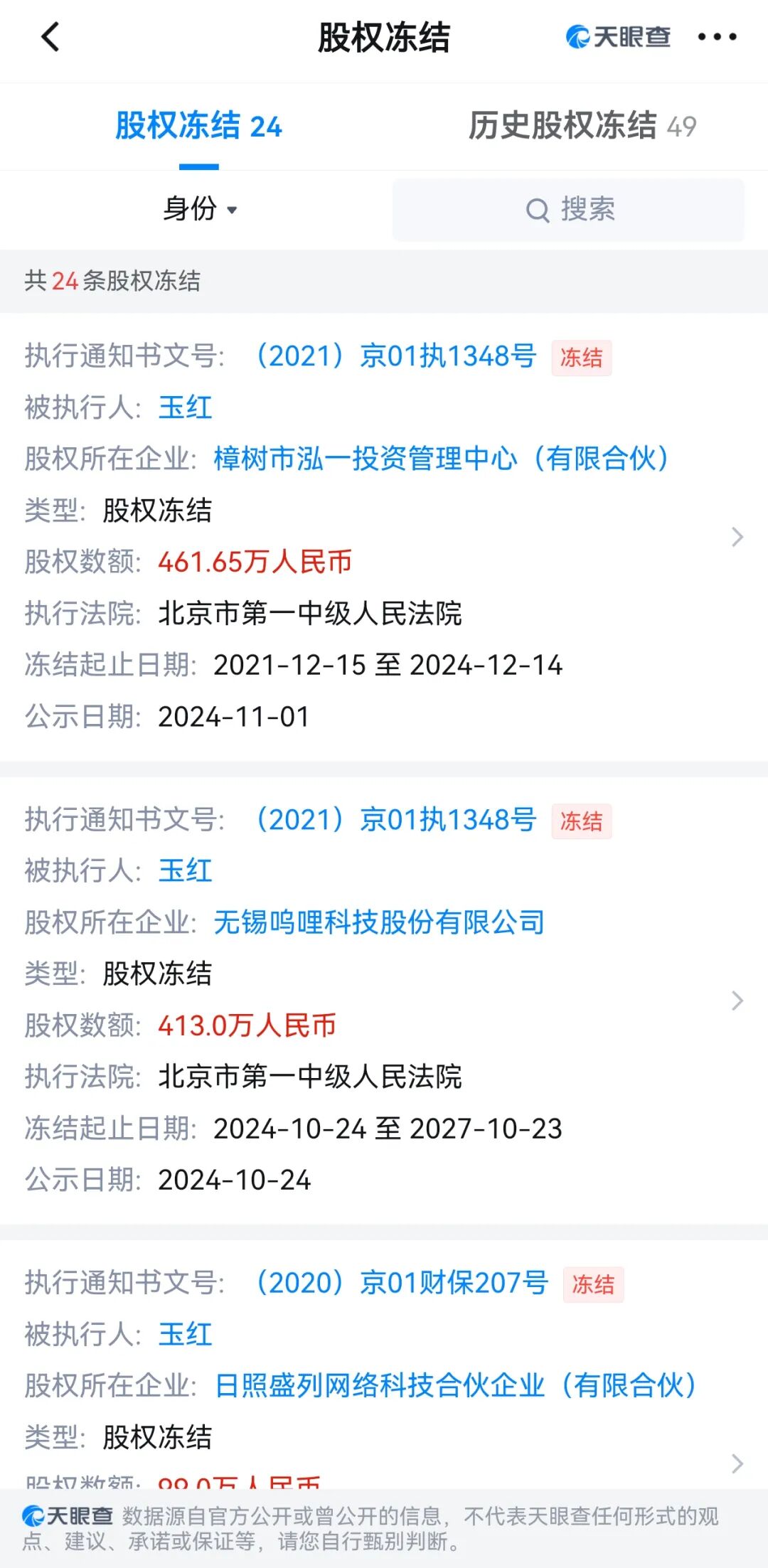
Task: Open the 日照盛列 freeze record chevron
Action: coord(737,1463)
